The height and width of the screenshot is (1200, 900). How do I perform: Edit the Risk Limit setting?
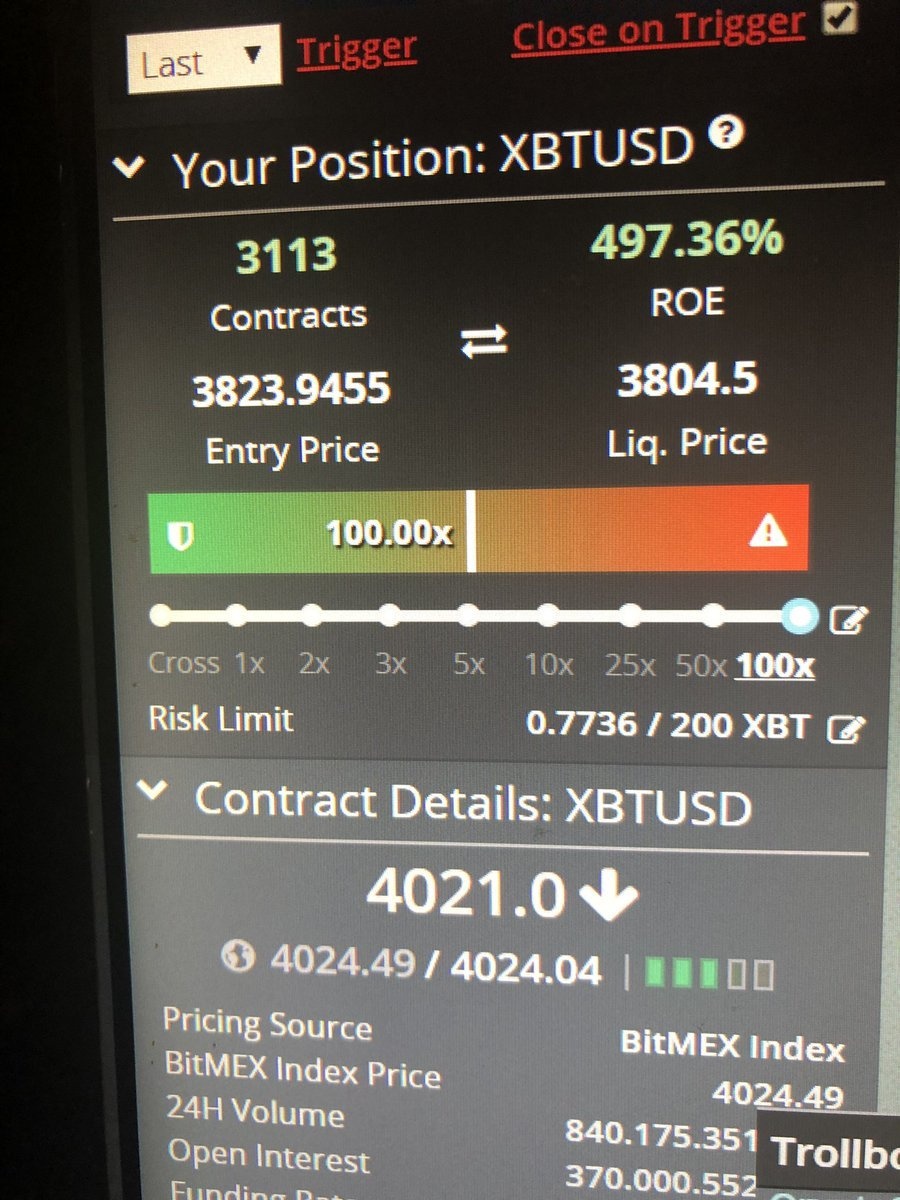tap(846, 729)
